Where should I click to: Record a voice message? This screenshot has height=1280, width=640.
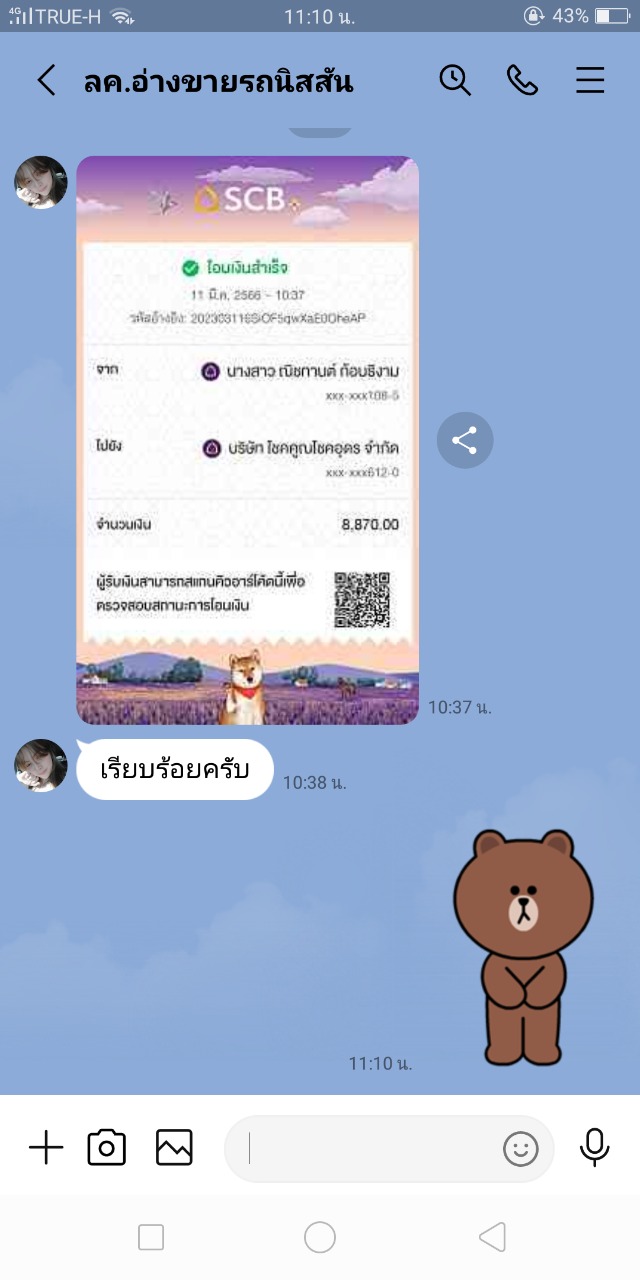click(x=594, y=1148)
